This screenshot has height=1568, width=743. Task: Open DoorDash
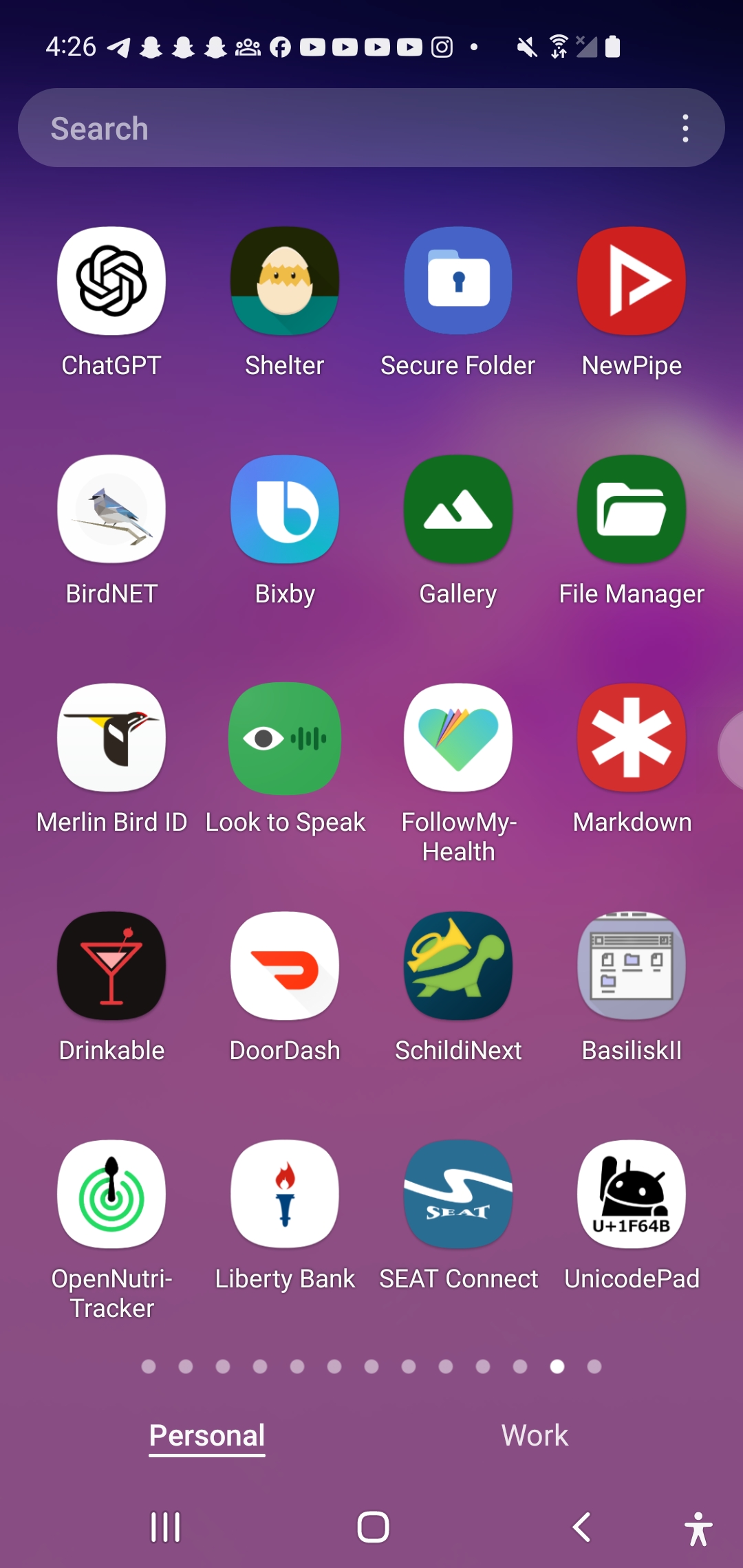point(285,966)
